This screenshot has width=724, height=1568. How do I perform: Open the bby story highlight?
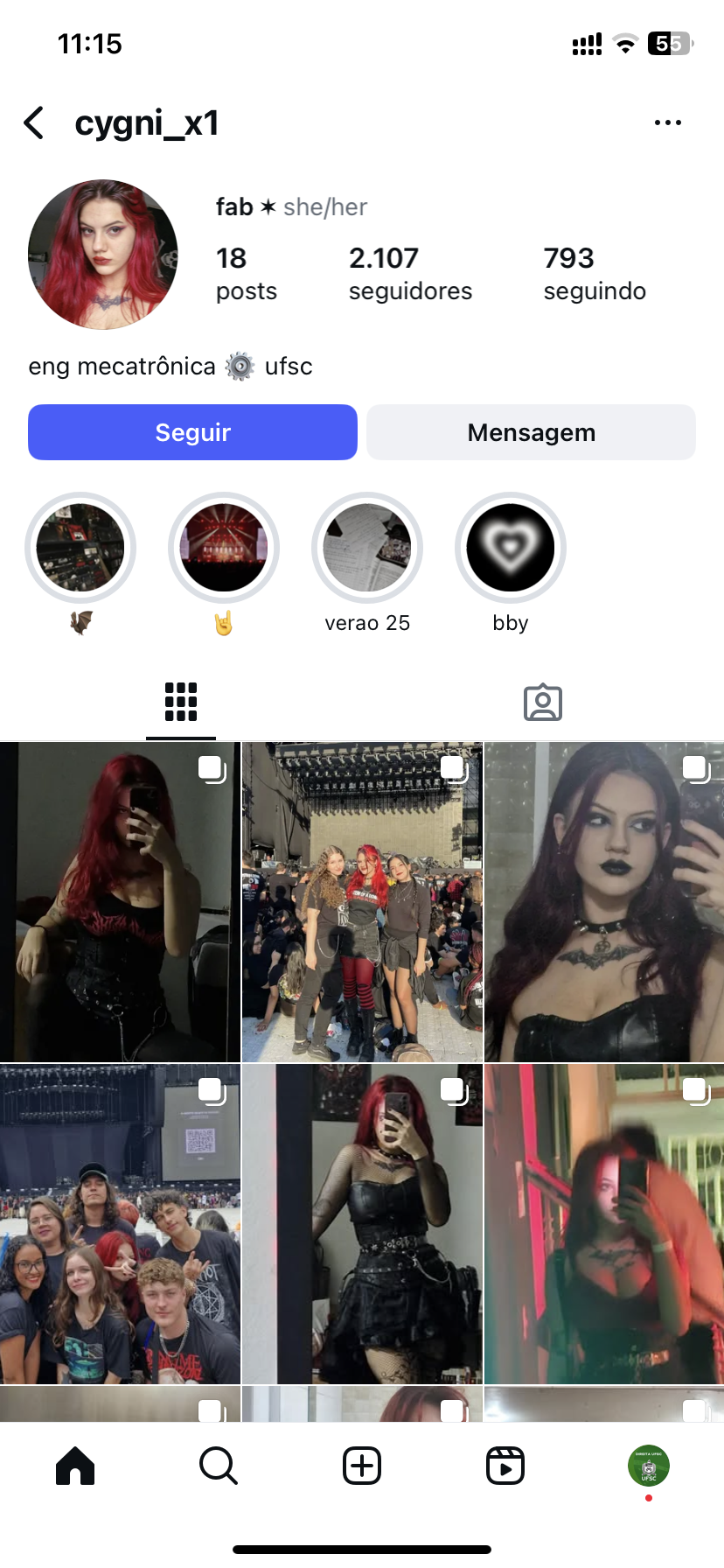point(511,549)
